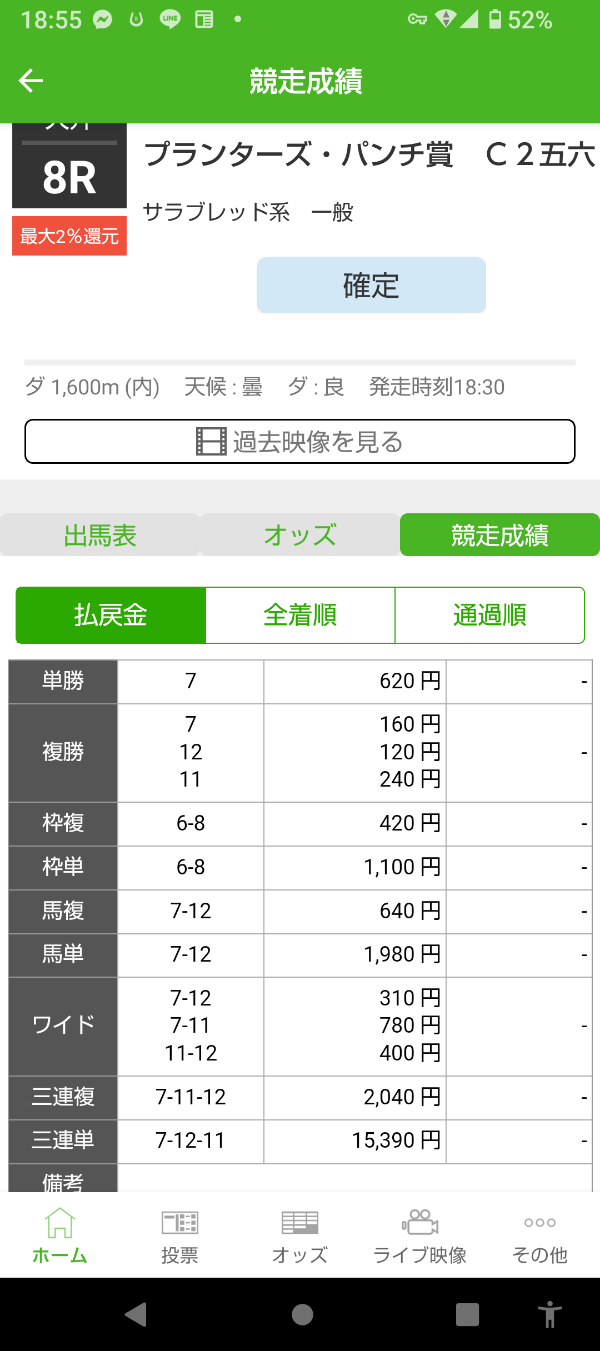Tap the system back button
Viewport: 600px width, 1351px height.
click(x=136, y=1314)
